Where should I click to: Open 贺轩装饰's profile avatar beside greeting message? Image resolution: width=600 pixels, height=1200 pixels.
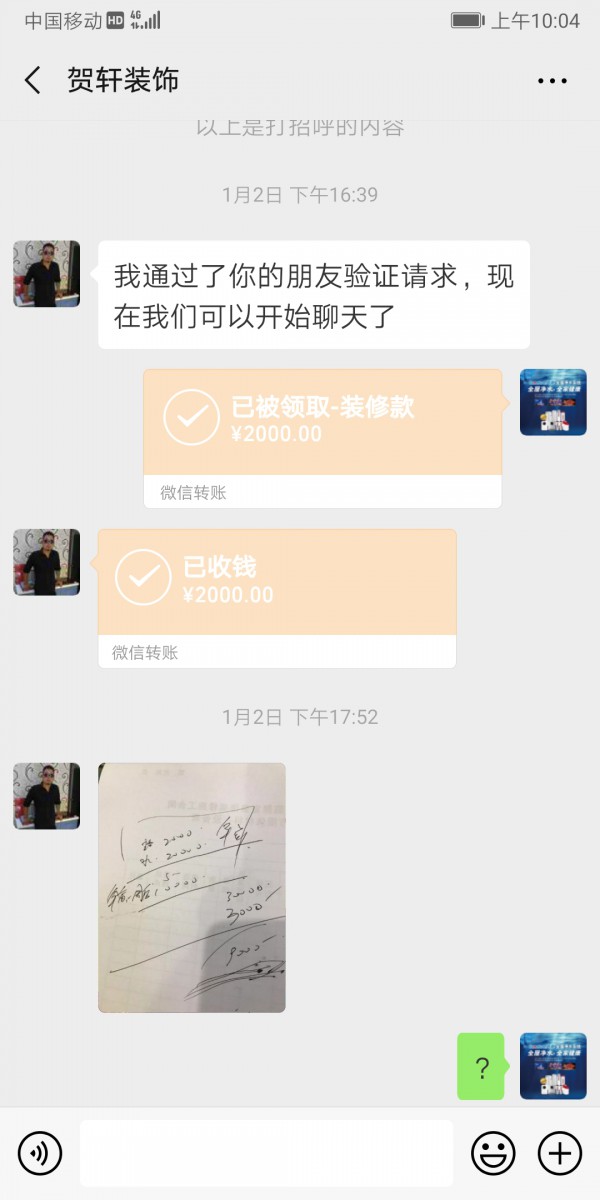click(x=46, y=273)
